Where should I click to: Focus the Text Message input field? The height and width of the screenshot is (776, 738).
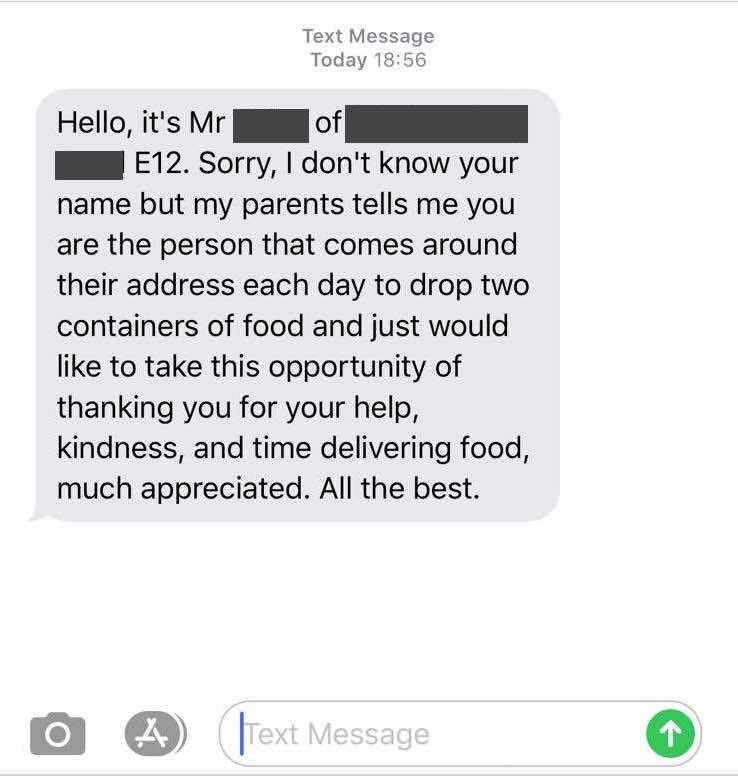click(430, 735)
